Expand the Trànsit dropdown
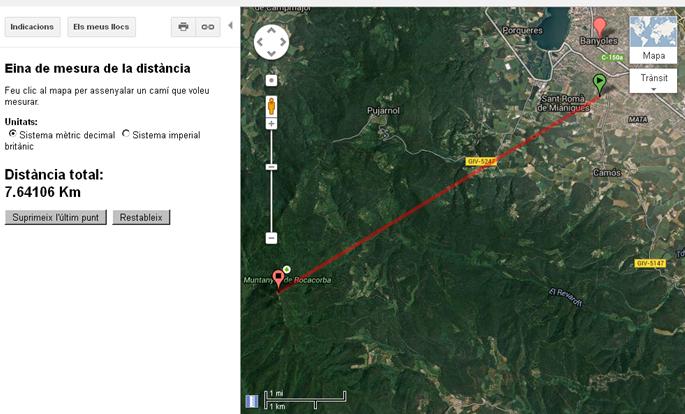685x414 pixels. click(x=654, y=80)
